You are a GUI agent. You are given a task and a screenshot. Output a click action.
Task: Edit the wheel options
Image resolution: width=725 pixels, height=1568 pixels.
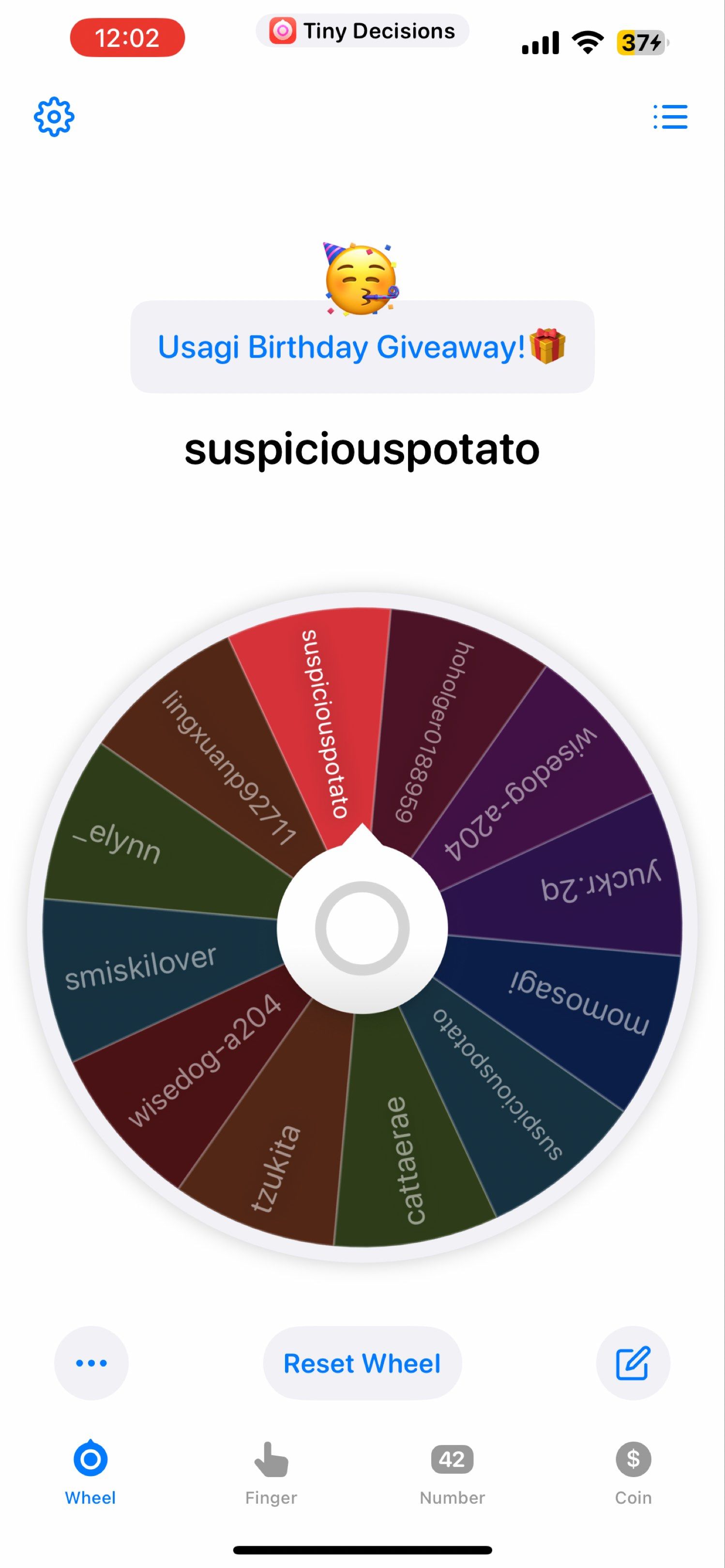point(633,1363)
